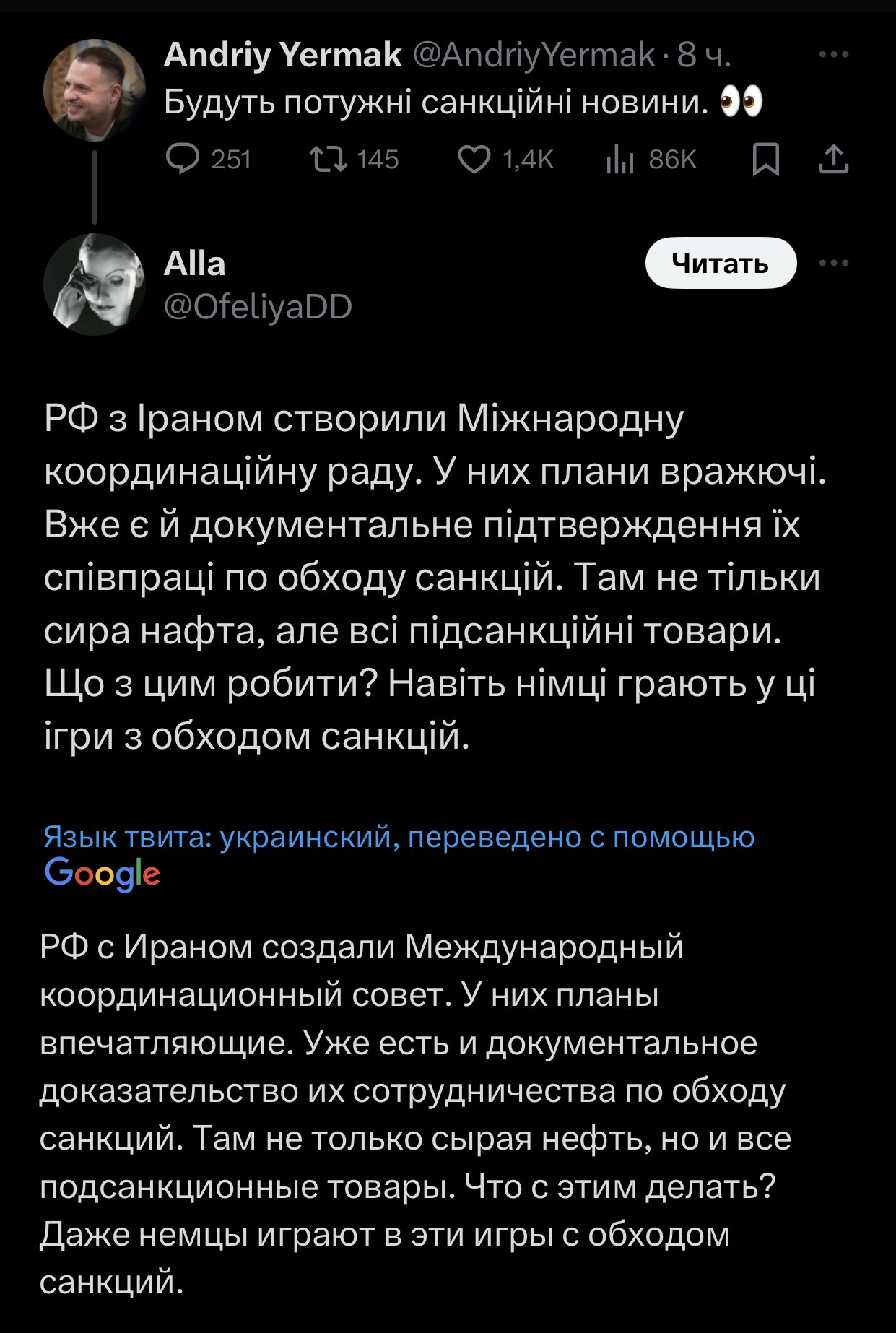The width and height of the screenshot is (896, 1333).
Task: Open the @AndriyYermak handle
Action: [534, 55]
